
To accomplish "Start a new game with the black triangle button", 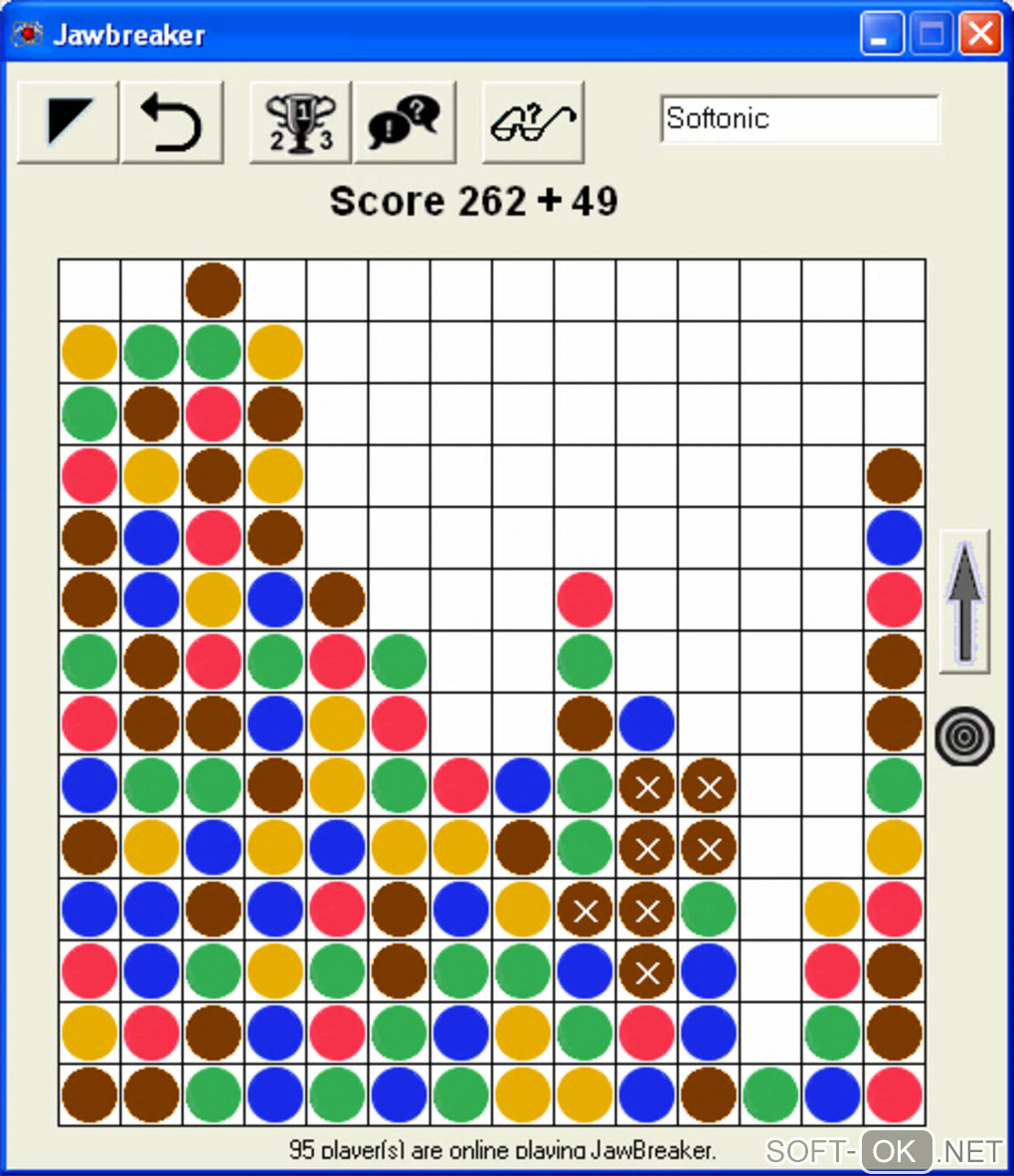I will (68, 122).
